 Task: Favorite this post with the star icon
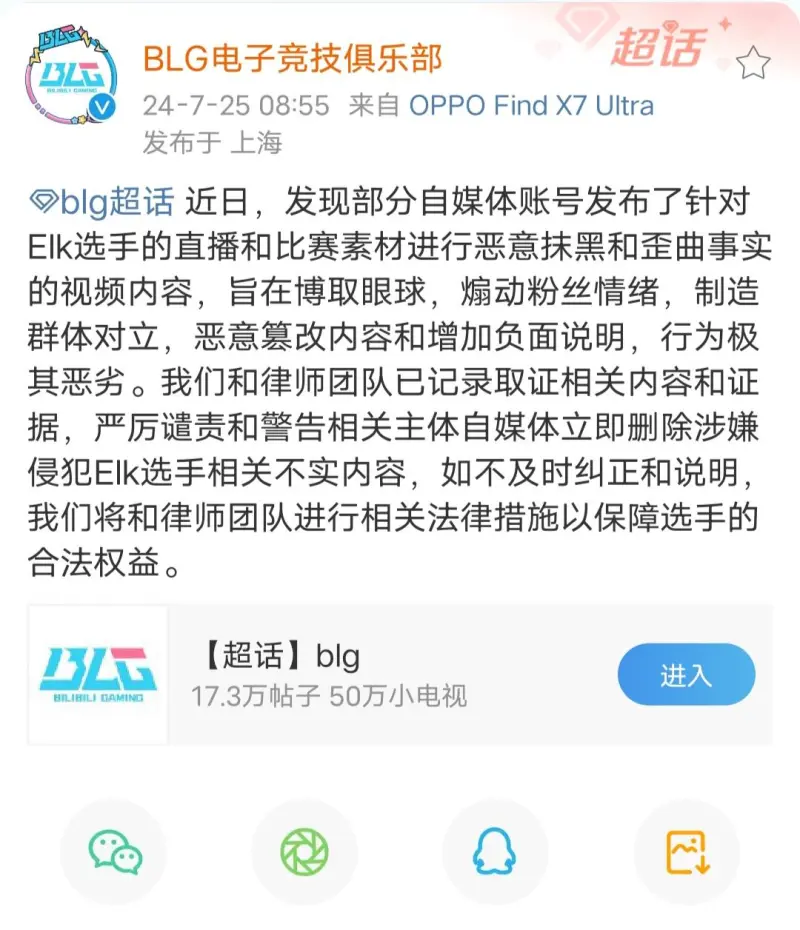753,64
